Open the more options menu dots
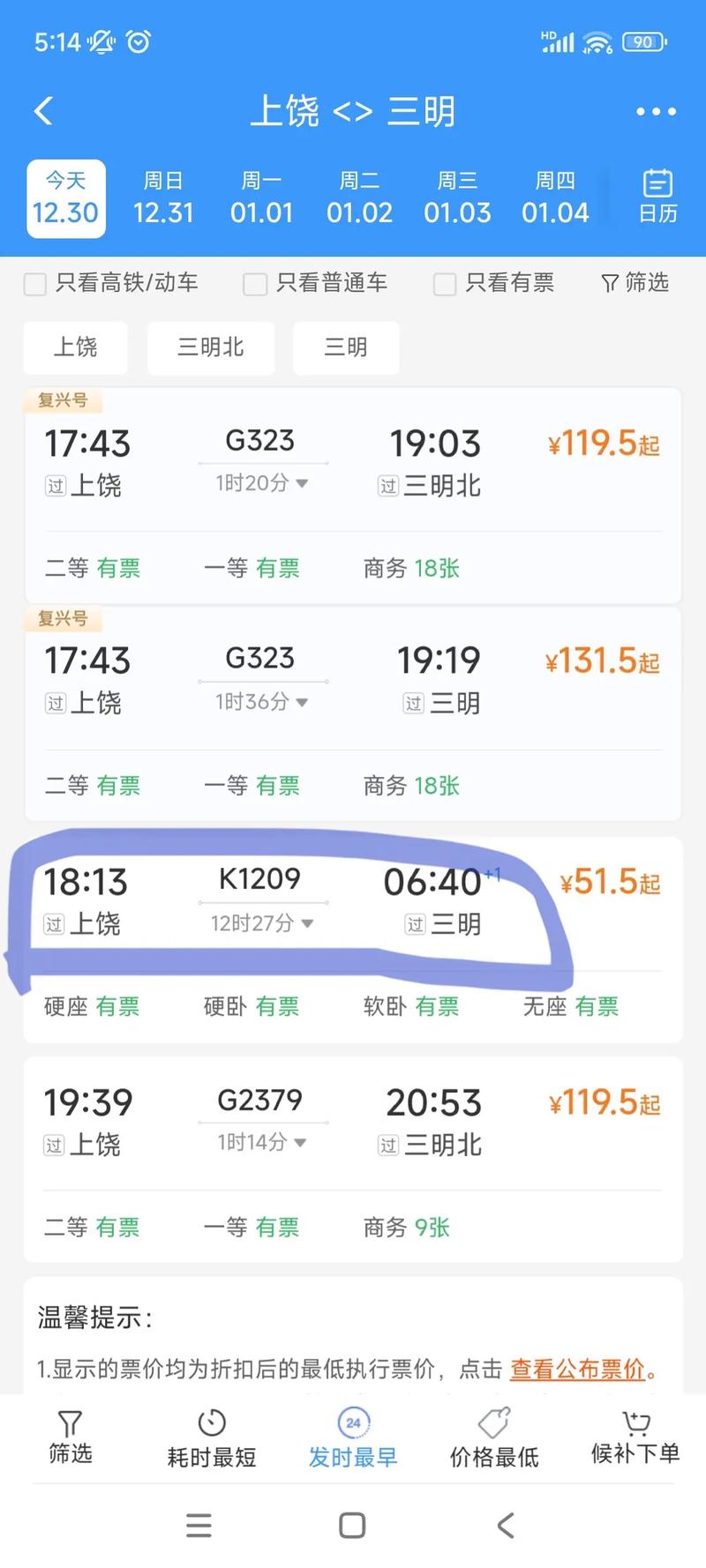Screen dimensions: 706x1568 pos(656,110)
